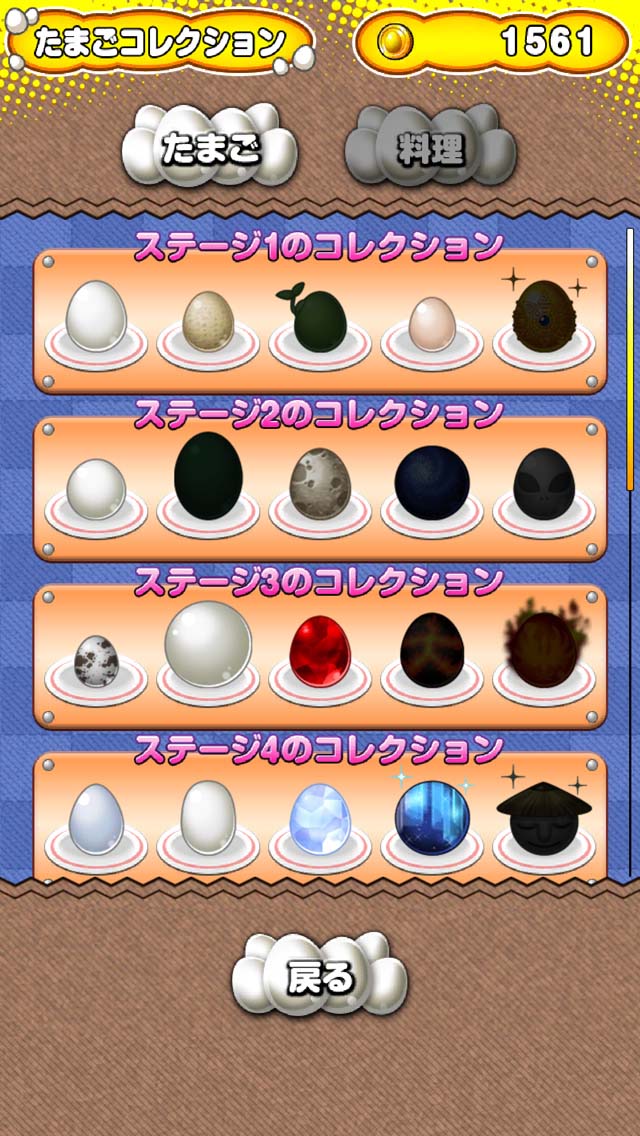Image resolution: width=640 pixels, height=1136 pixels.
Task: Select the red ruby egg in Stage 3
Action: click(x=320, y=650)
